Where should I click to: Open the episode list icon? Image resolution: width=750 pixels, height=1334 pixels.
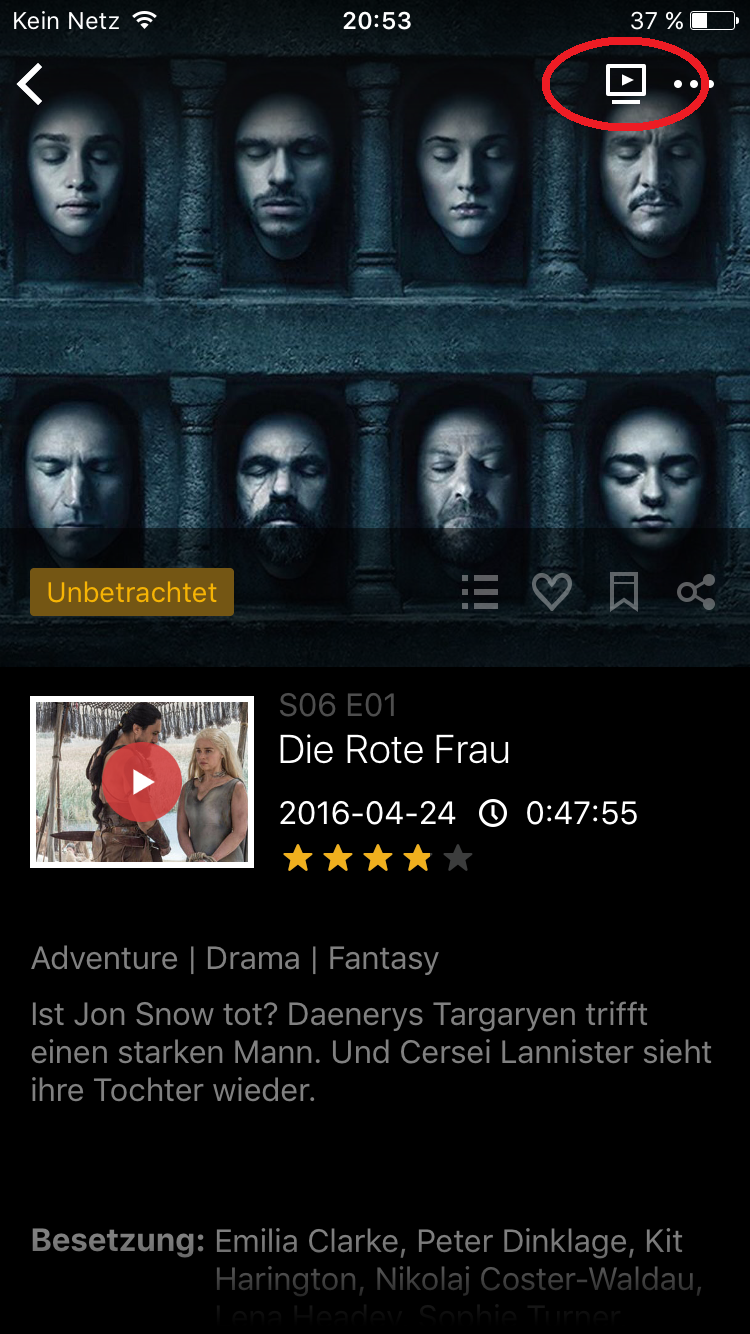480,592
